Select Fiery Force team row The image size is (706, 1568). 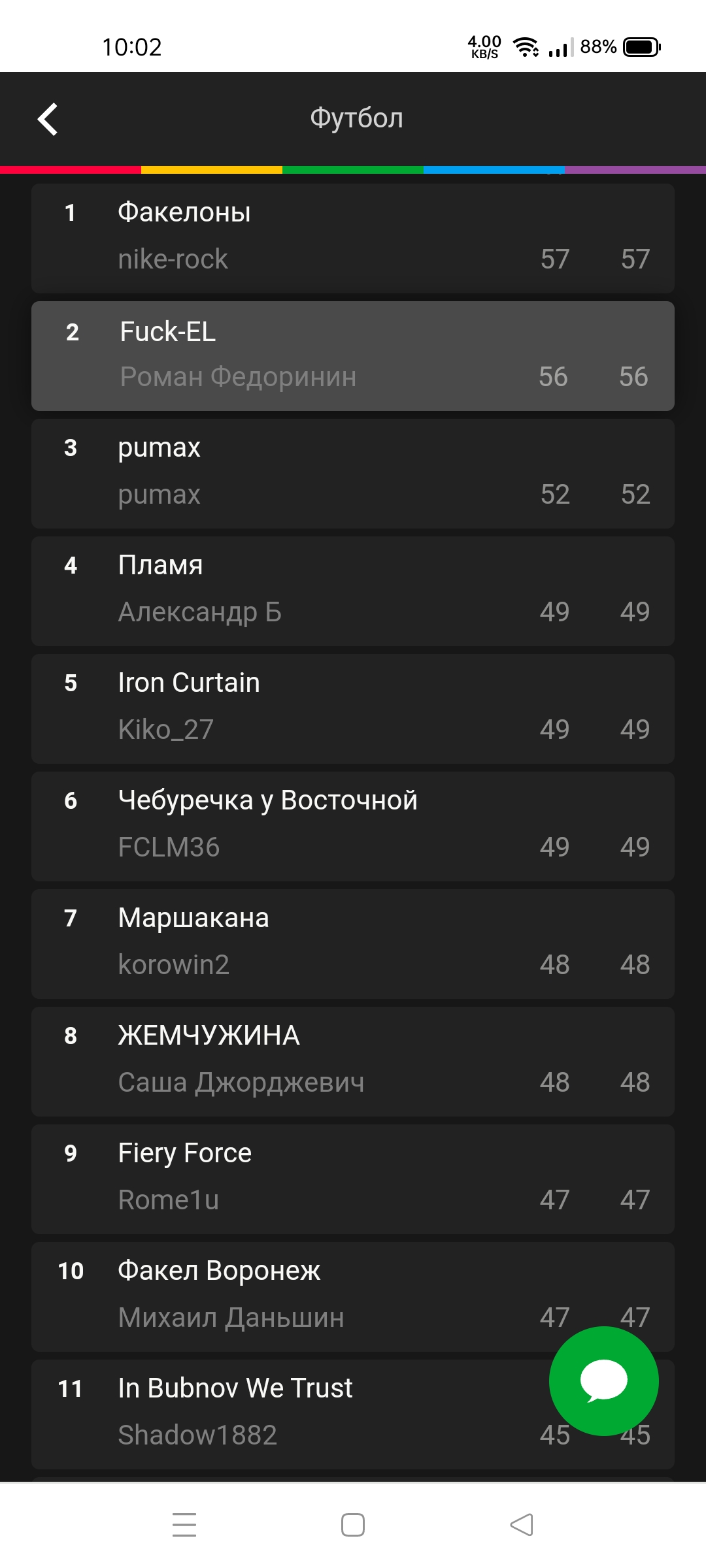coord(353,1179)
